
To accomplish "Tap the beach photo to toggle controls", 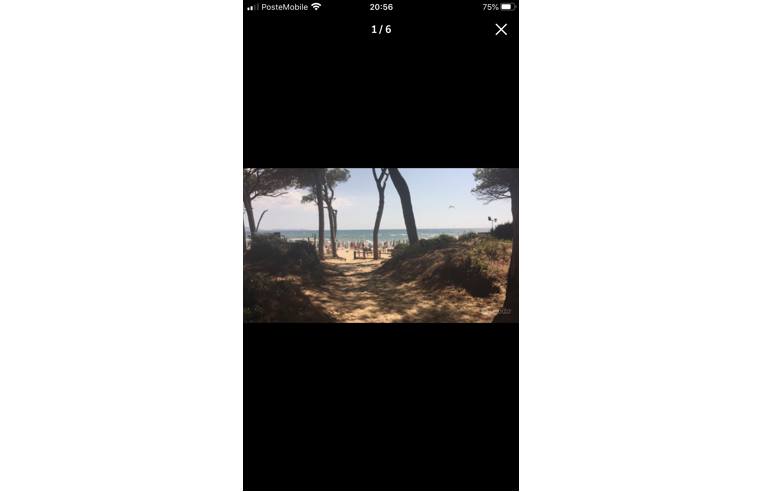I will point(381,245).
